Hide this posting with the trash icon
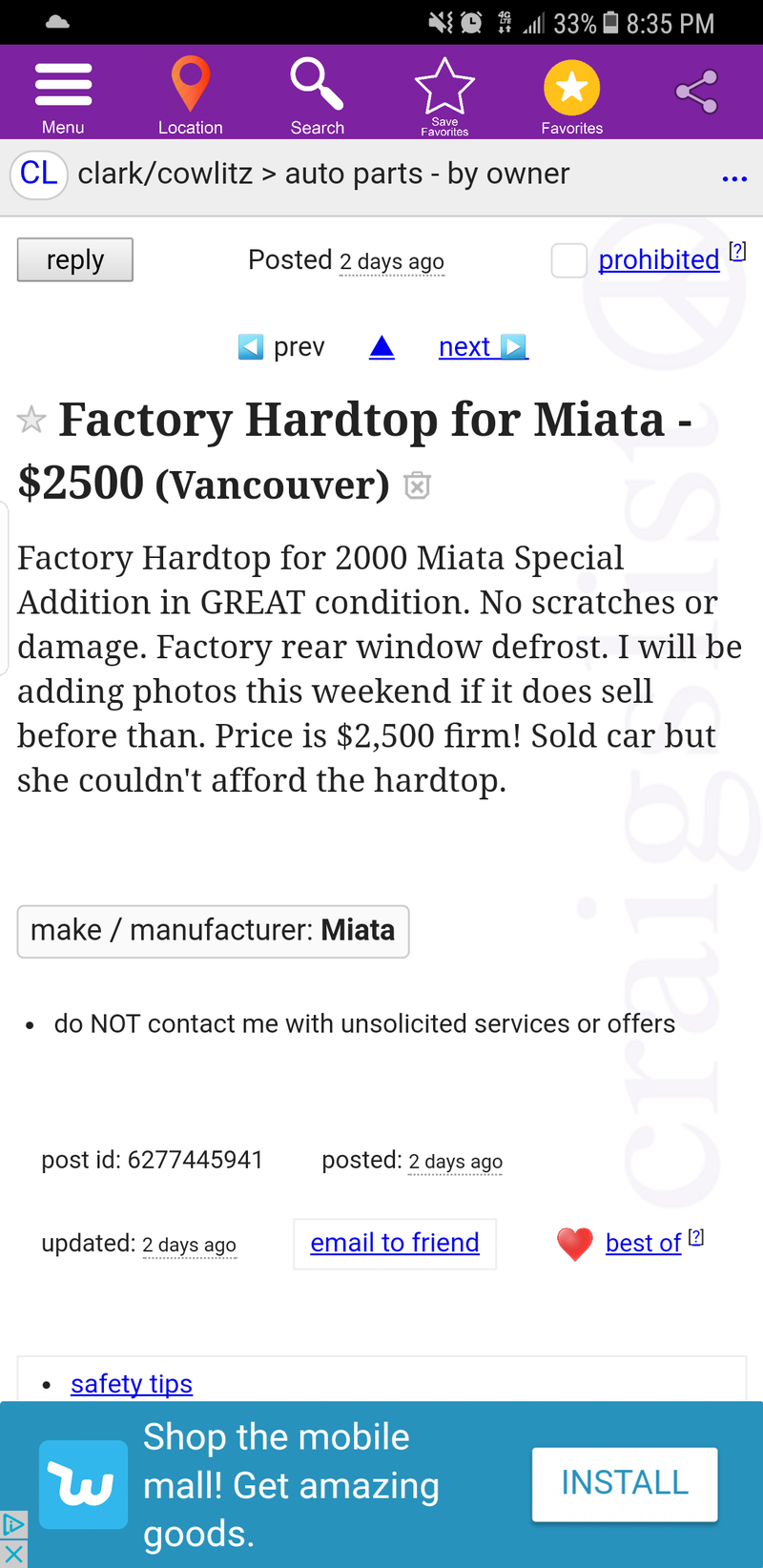This screenshot has width=763, height=1568. [417, 485]
